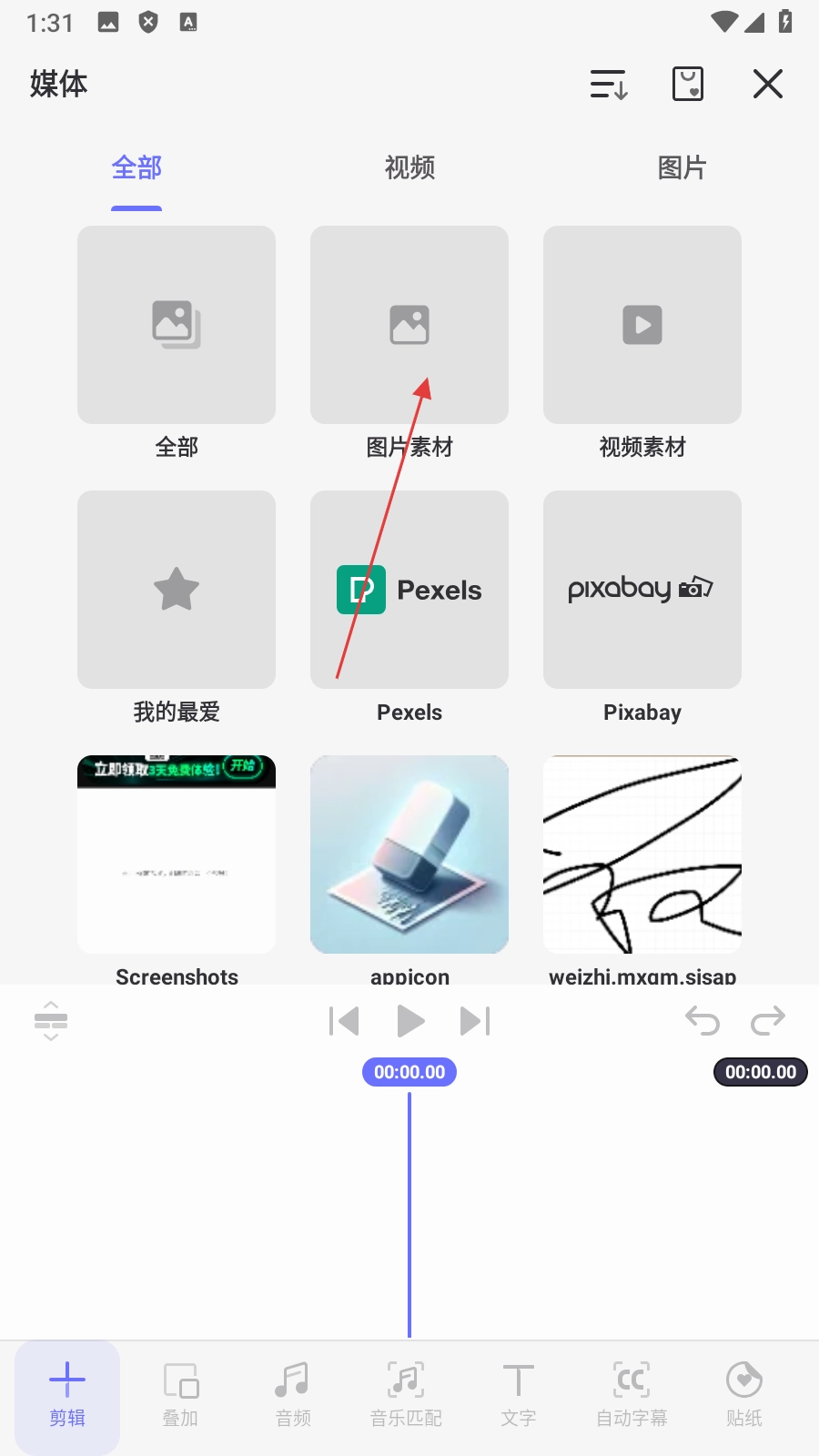Open the Screenshots folder
819x1456 pixels.
click(177, 854)
